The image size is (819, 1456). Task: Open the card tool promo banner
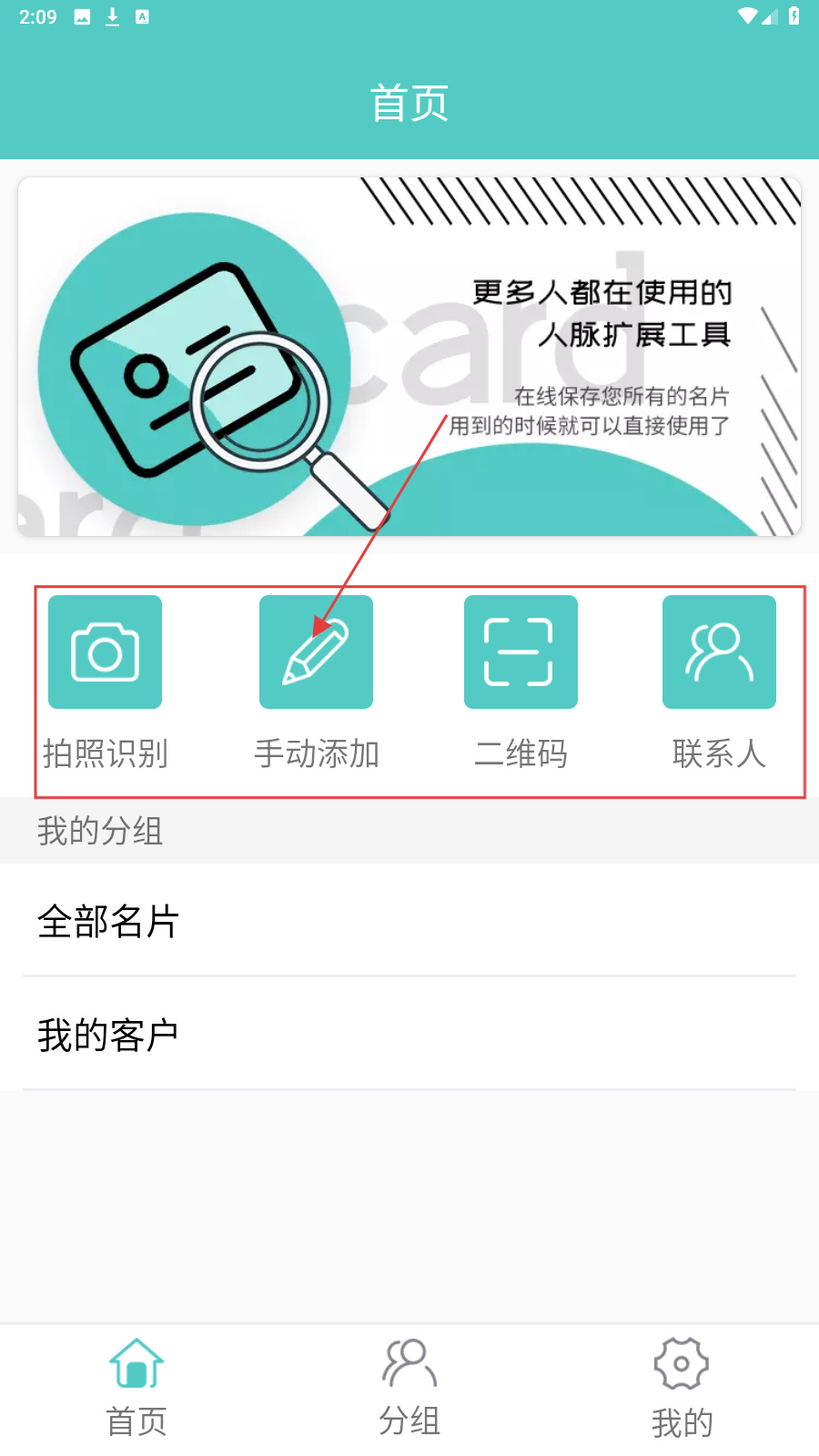pos(409,357)
